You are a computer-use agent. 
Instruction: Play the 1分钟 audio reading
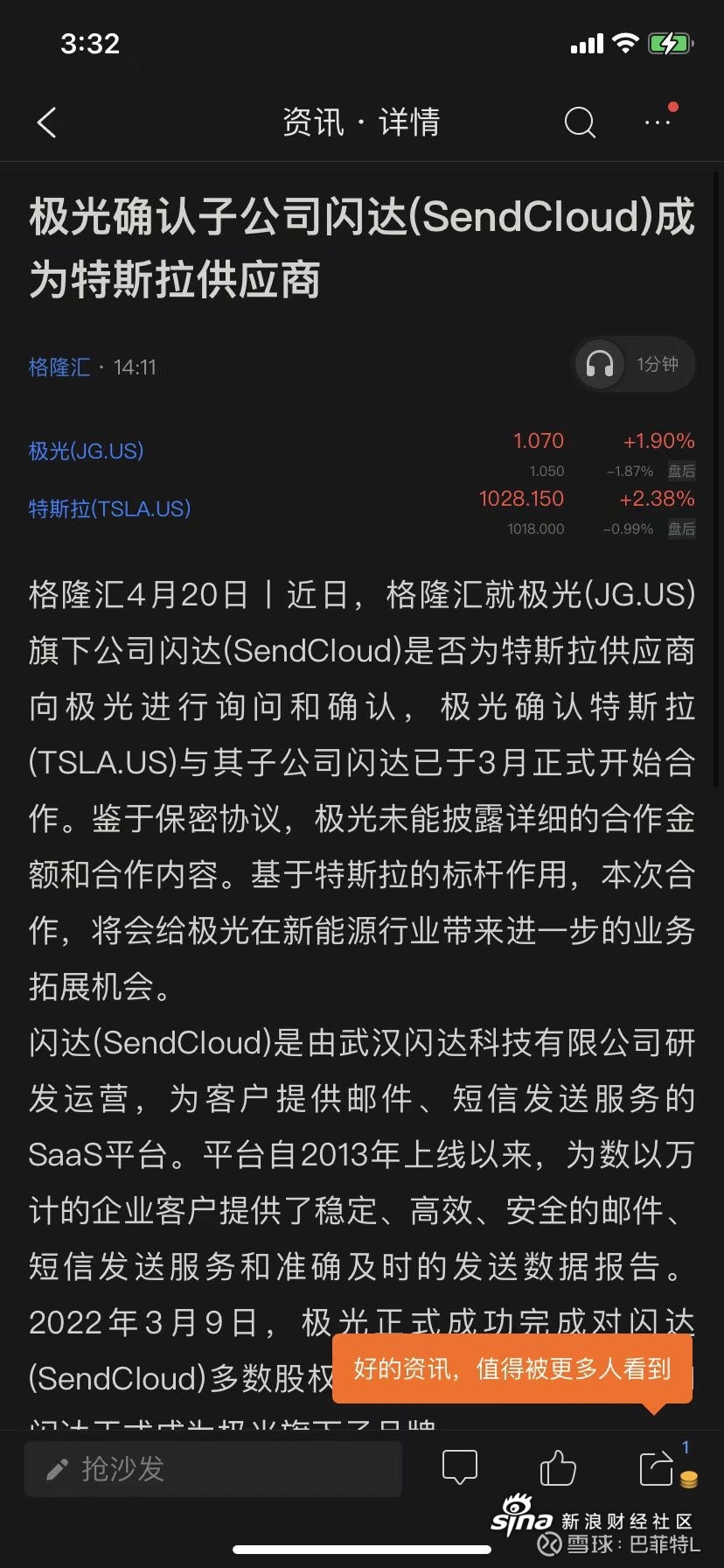click(x=635, y=364)
